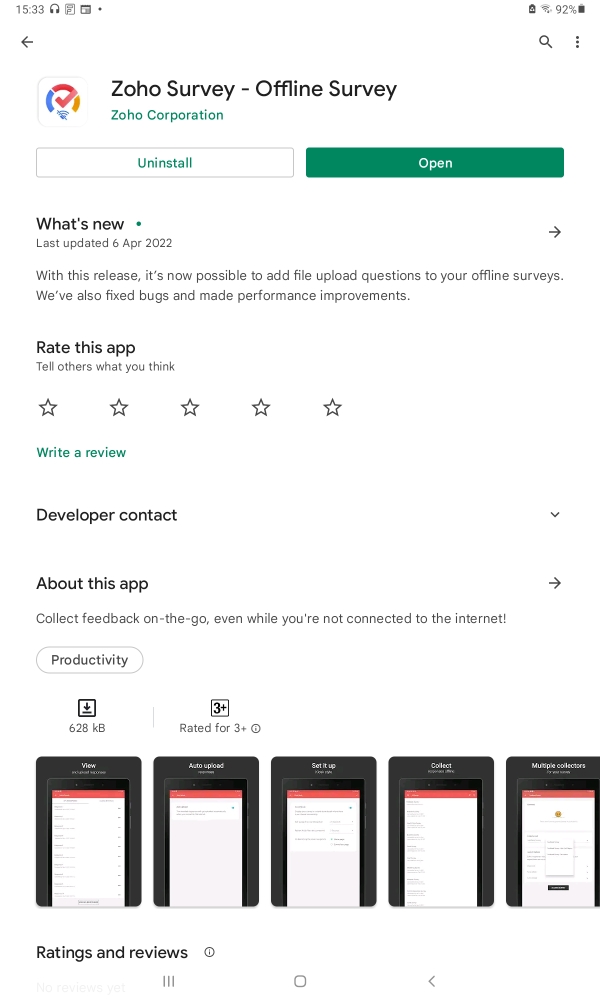Open the overflow menu
This screenshot has width=600, height=1000.
pos(577,42)
